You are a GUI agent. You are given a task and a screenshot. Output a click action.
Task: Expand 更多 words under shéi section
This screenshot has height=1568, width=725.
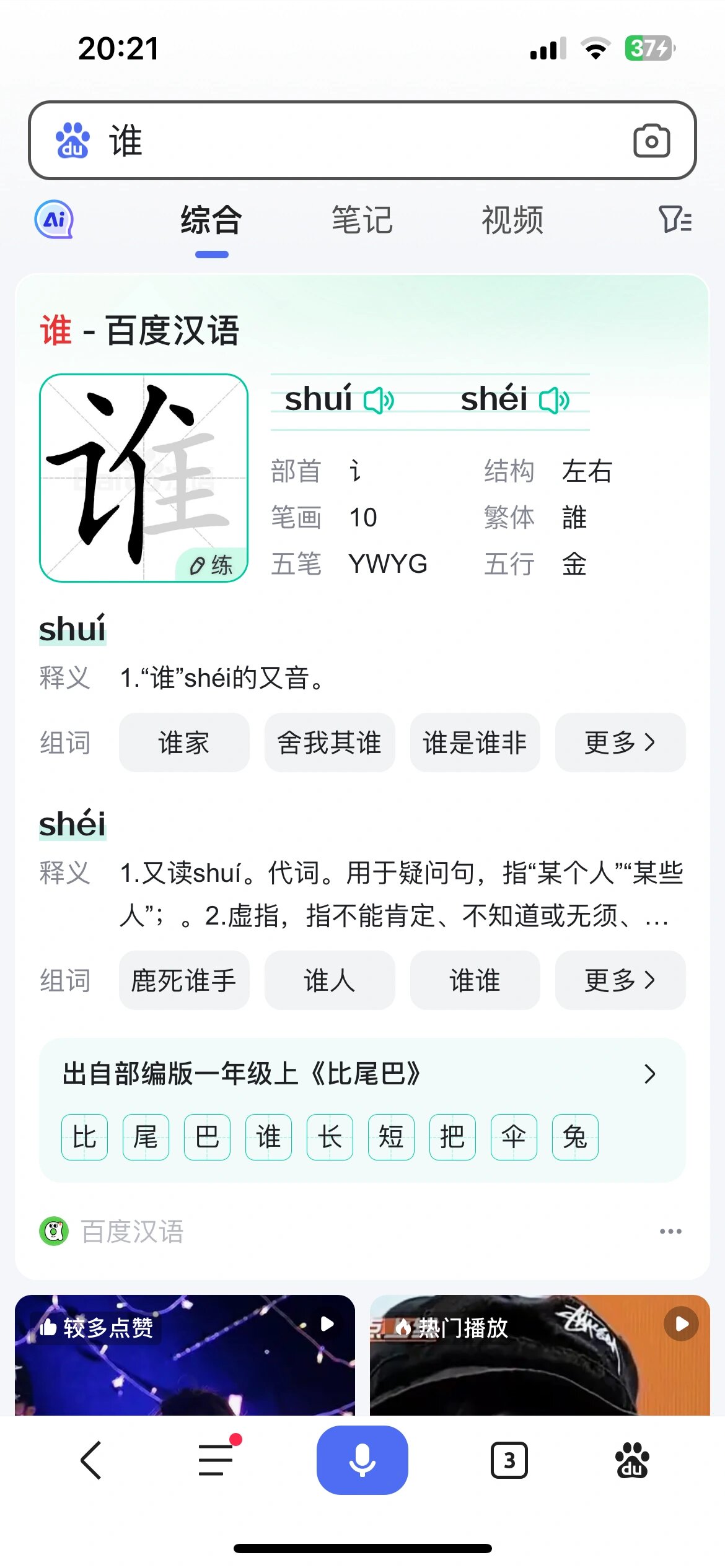(620, 980)
